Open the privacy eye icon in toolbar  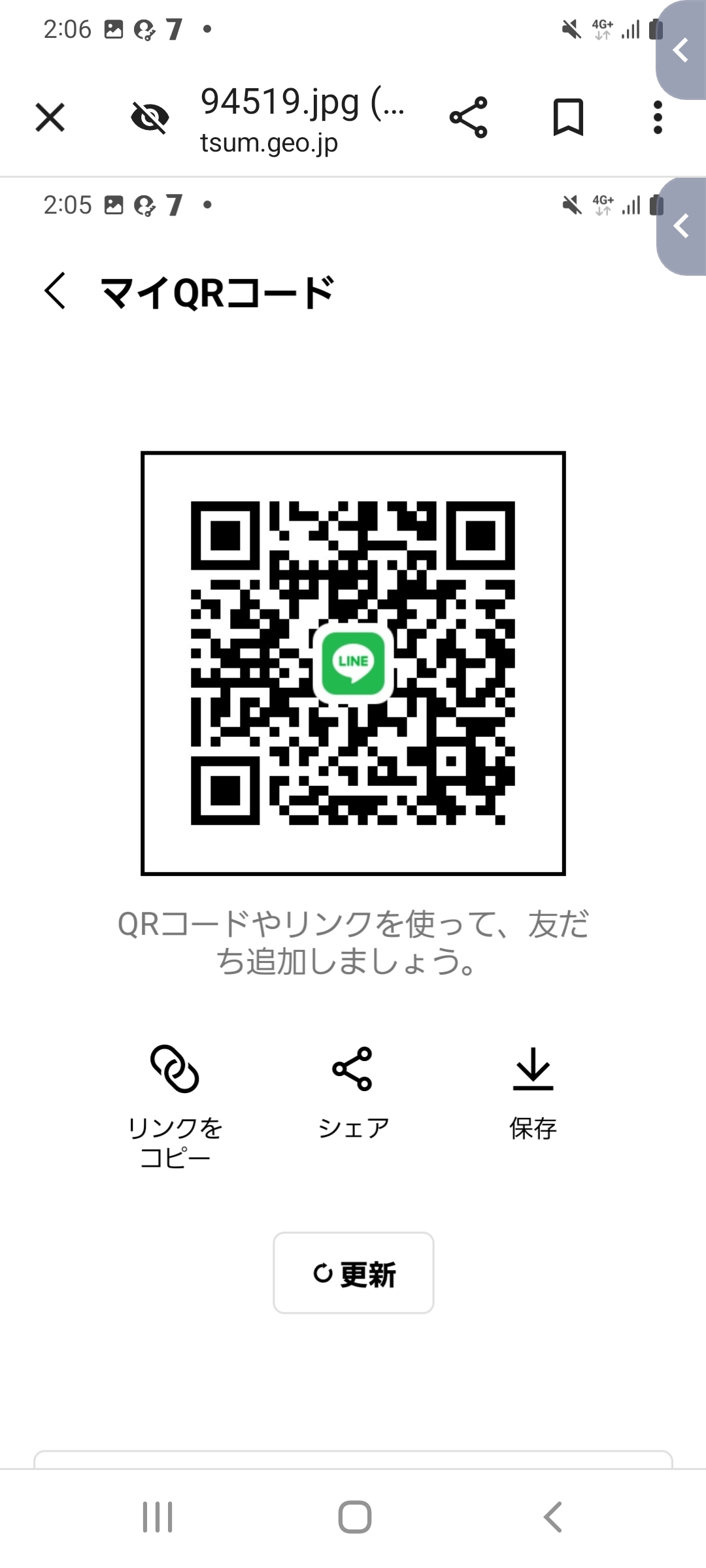pos(150,118)
